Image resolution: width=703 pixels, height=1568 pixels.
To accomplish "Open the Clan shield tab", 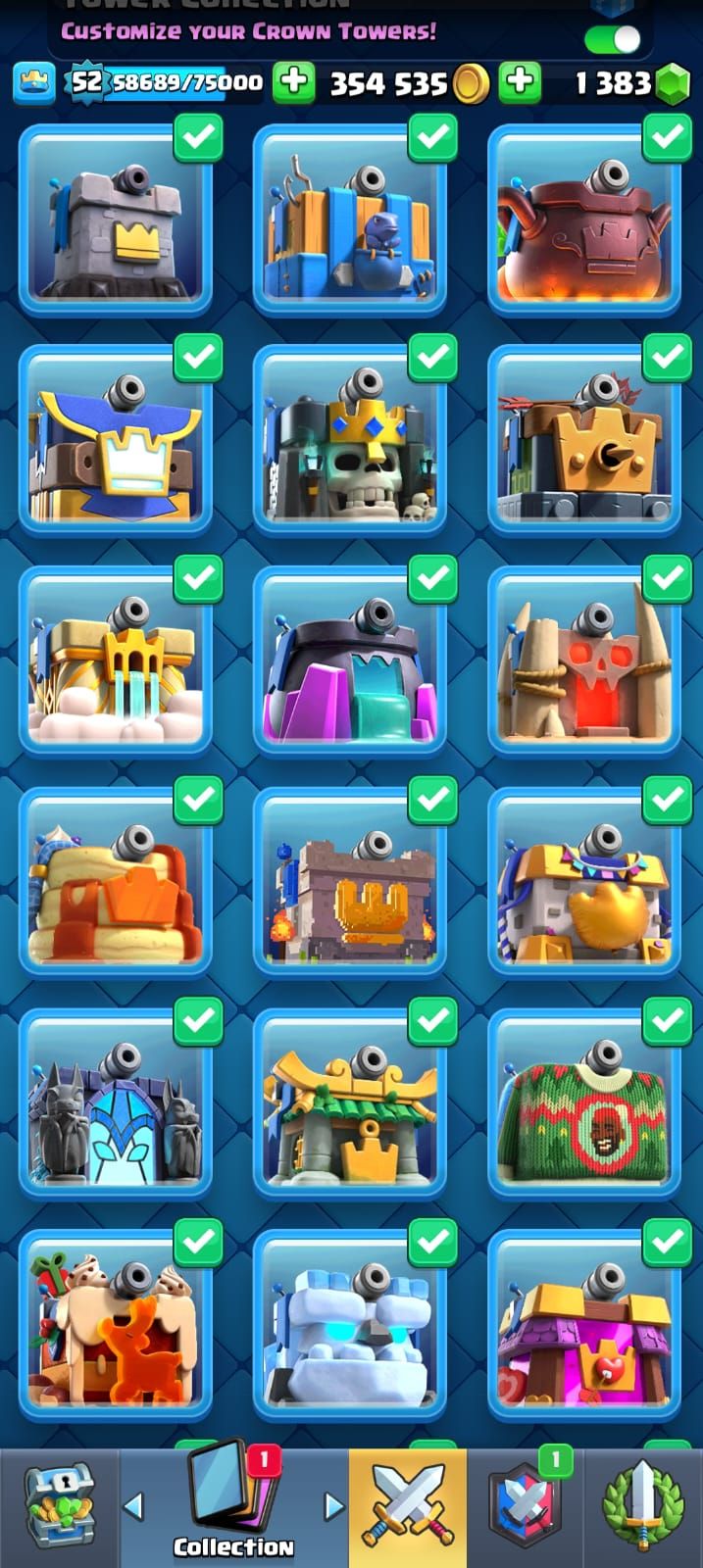I will point(527,1506).
